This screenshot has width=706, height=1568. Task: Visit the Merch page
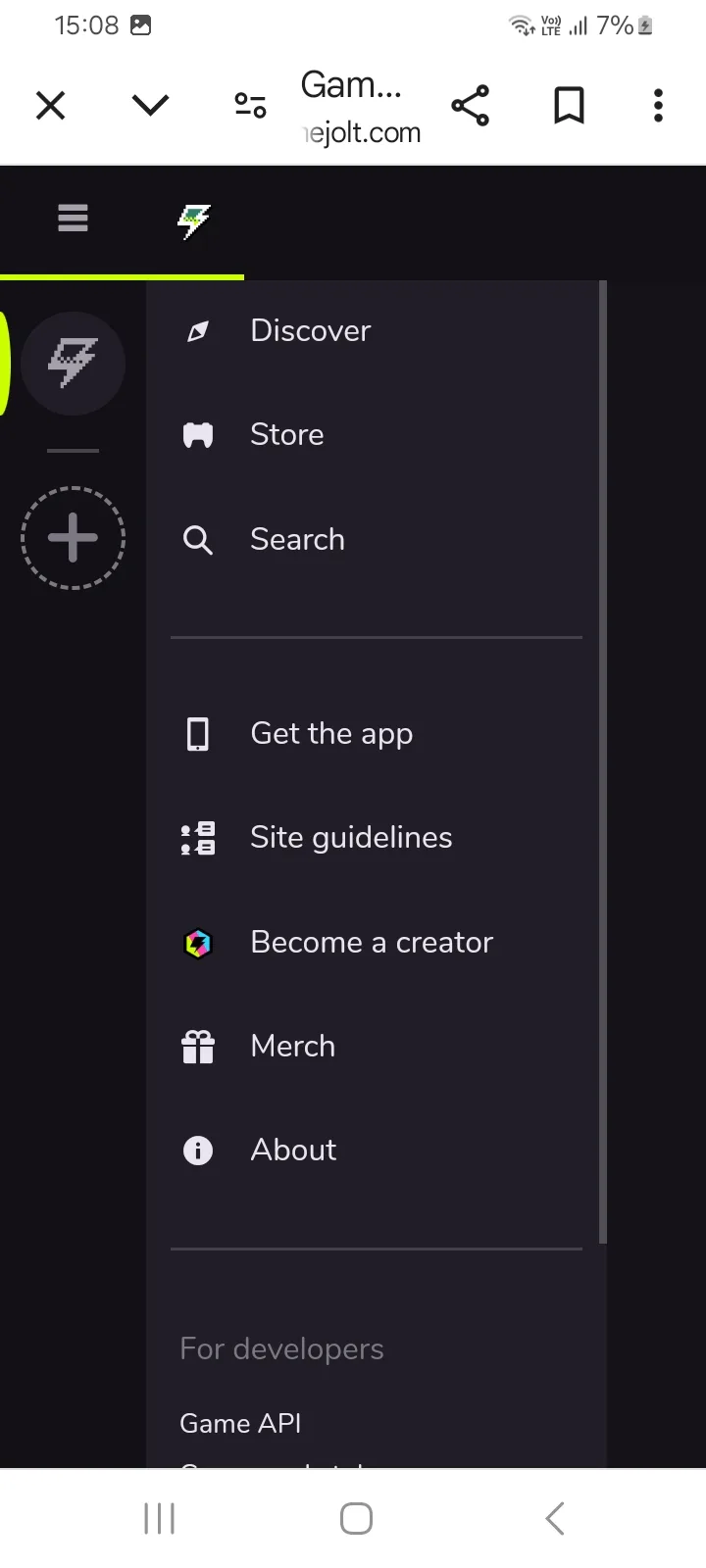pyautogui.click(x=377, y=1046)
